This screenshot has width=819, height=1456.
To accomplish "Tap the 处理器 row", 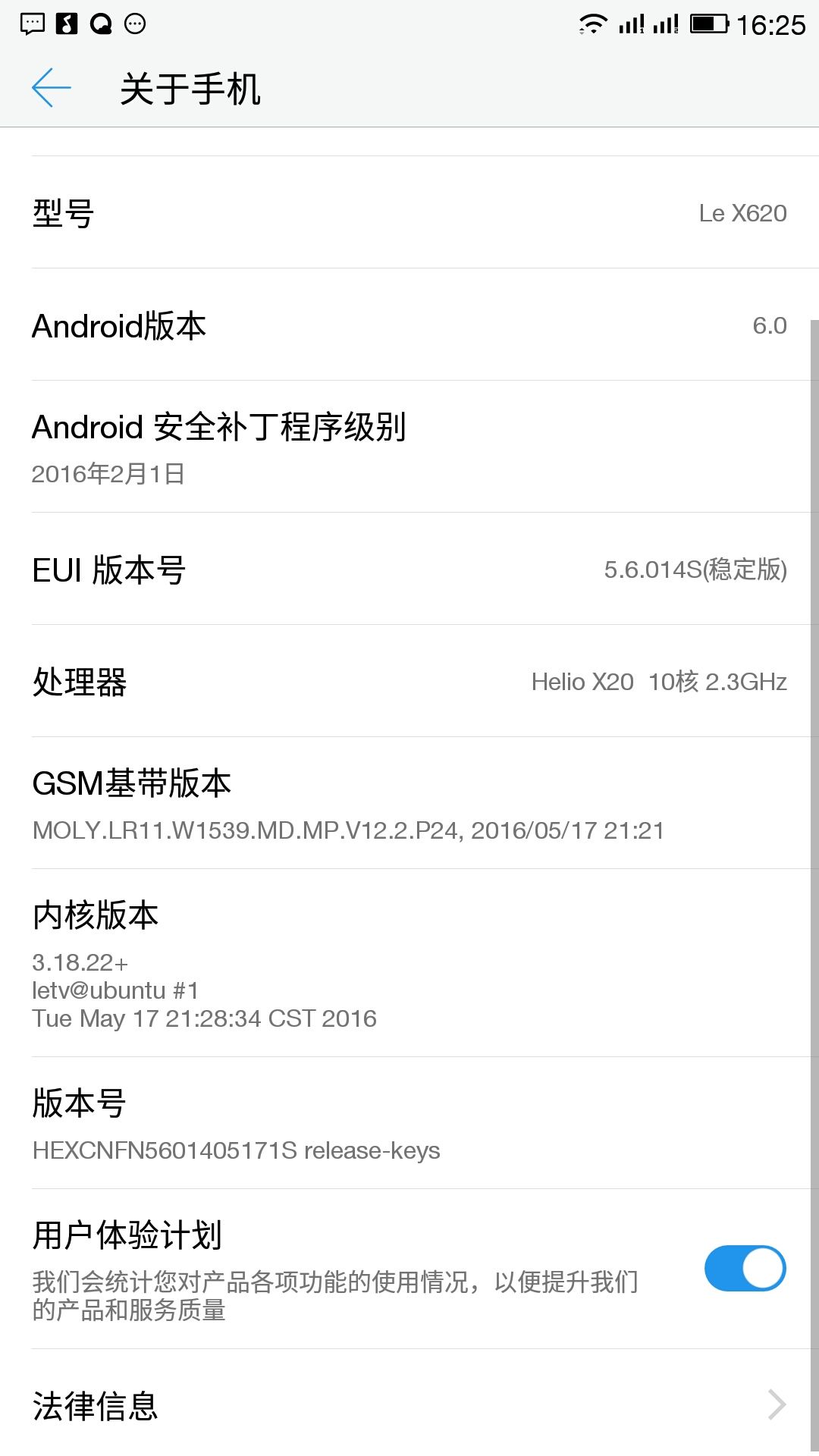I will click(x=409, y=681).
